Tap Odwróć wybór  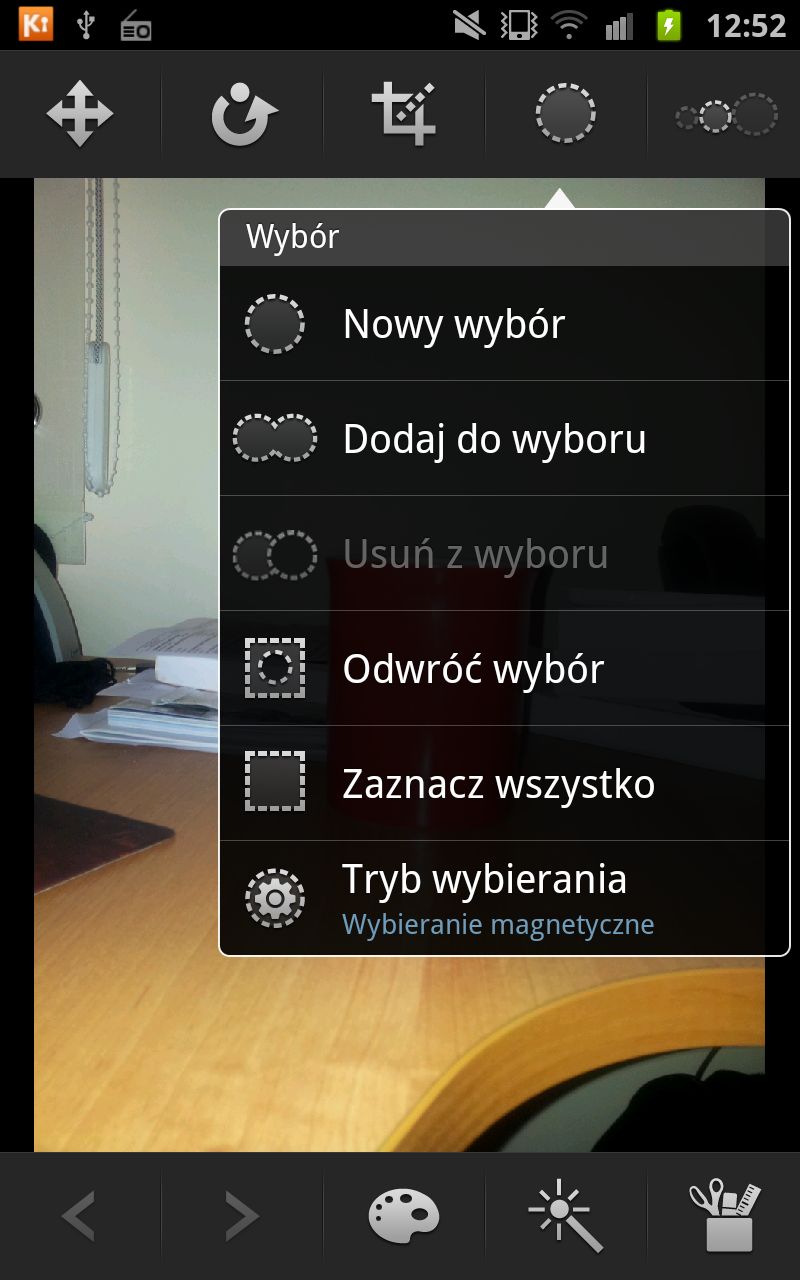tap(504, 669)
